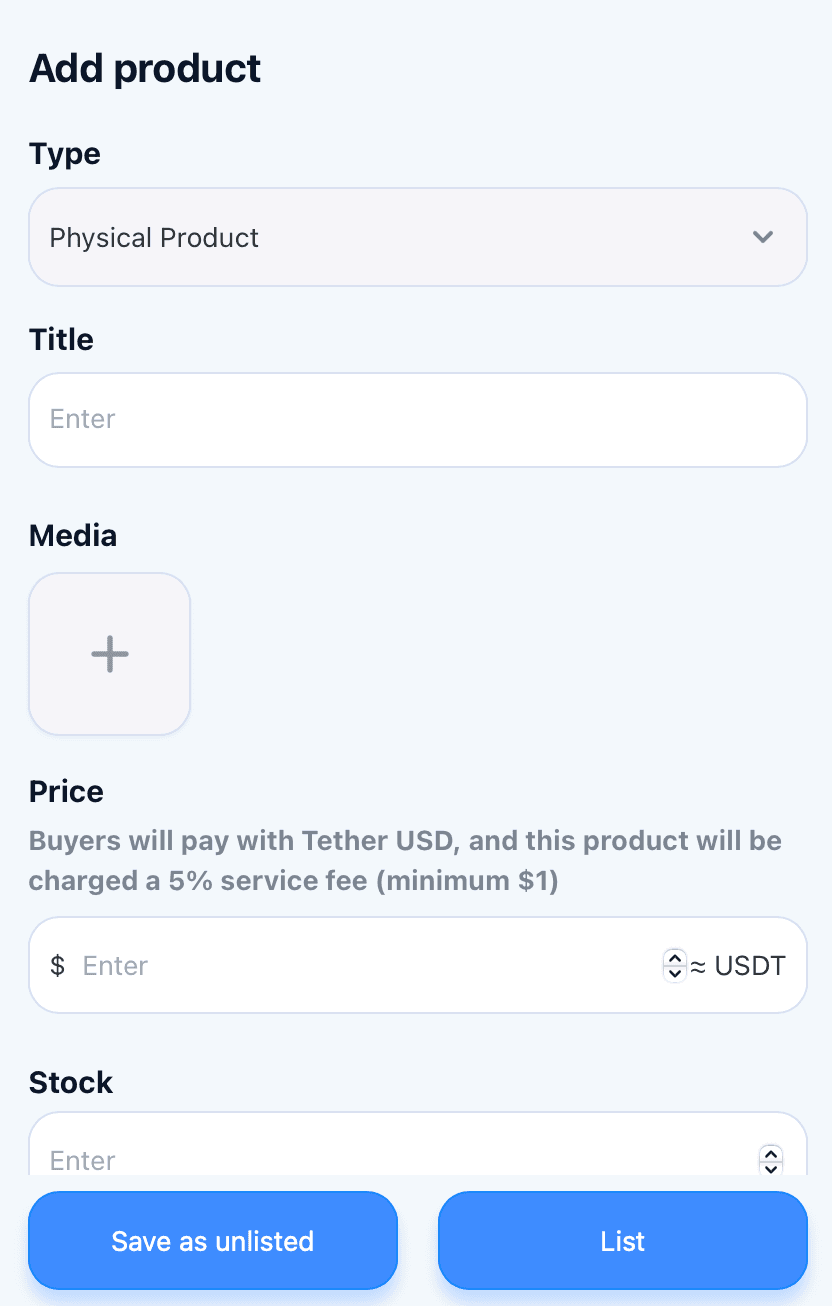
Task: Select the Title input field
Action: (417, 419)
